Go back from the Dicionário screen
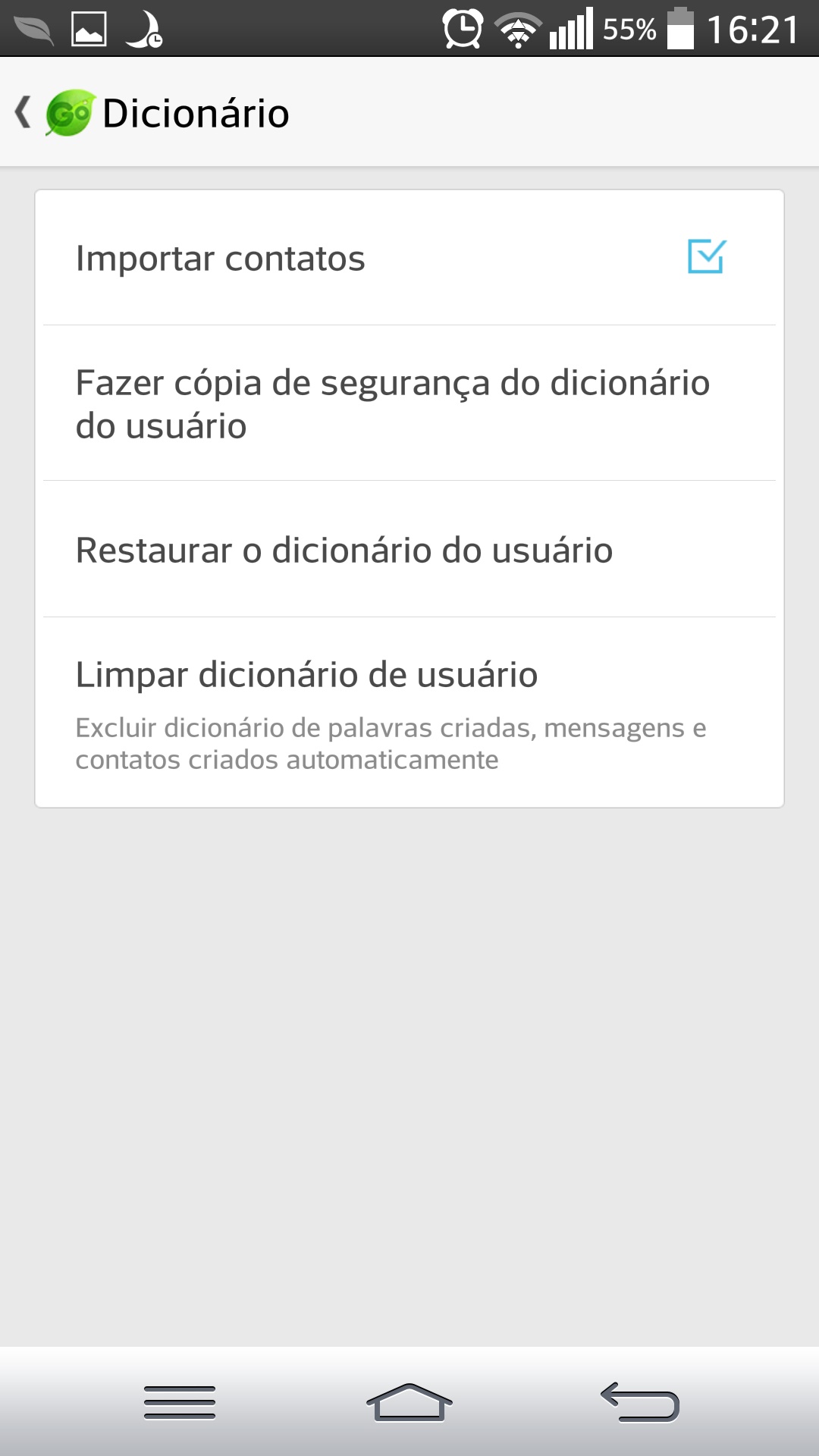Viewport: 819px width, 1456px height. click(x=23, y=113)
